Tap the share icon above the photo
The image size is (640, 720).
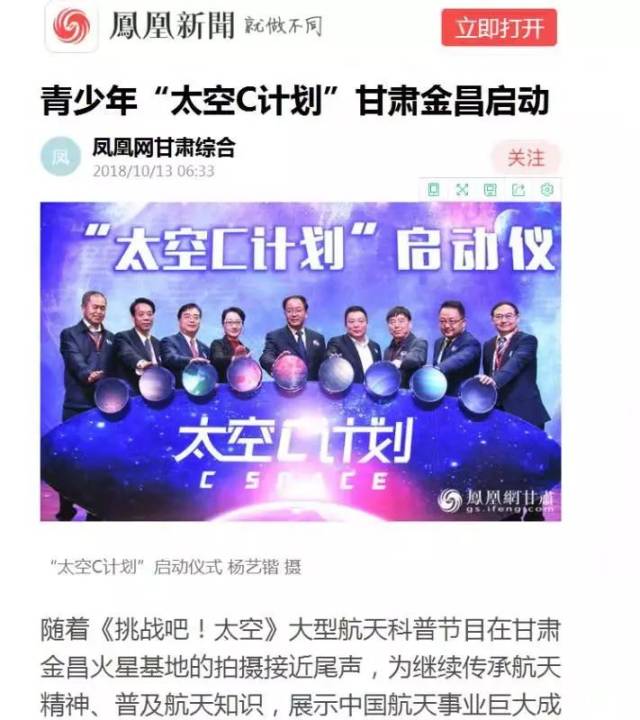tap(518, 189)
